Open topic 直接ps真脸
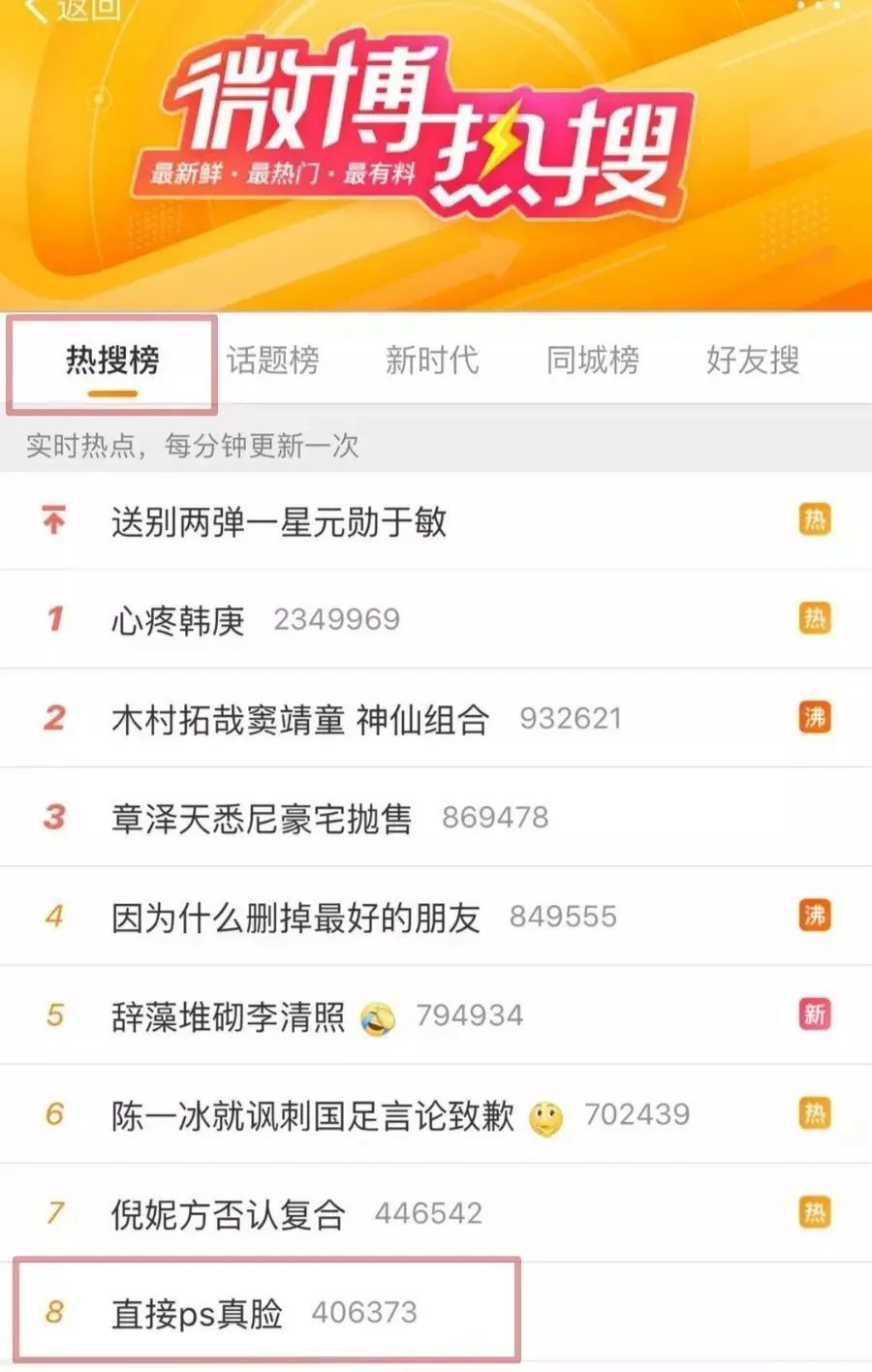Screen dimensions: 872x1372 tap(436, 1313)
